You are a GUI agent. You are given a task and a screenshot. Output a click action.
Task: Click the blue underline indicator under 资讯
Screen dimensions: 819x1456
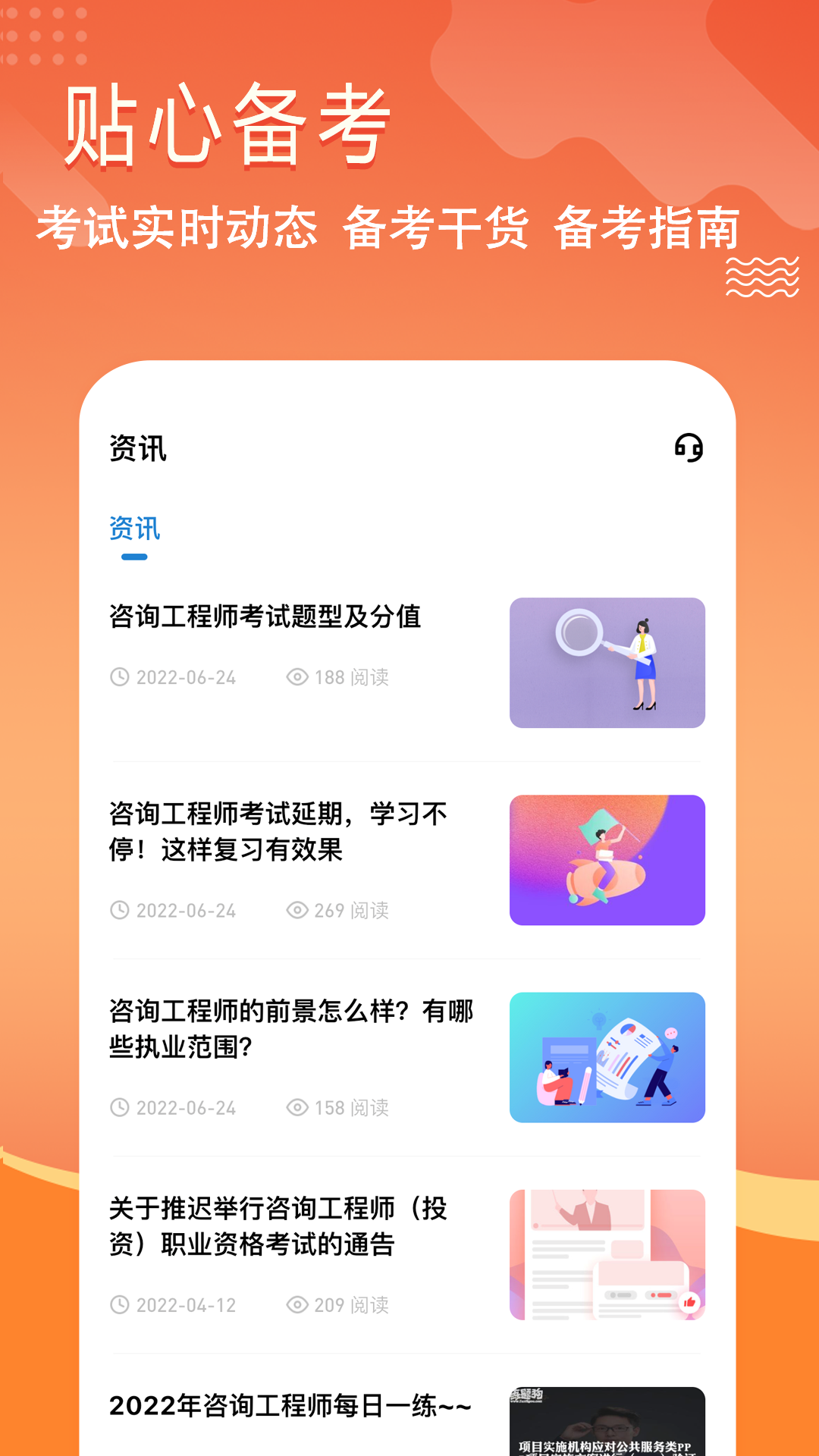point(134,557)
